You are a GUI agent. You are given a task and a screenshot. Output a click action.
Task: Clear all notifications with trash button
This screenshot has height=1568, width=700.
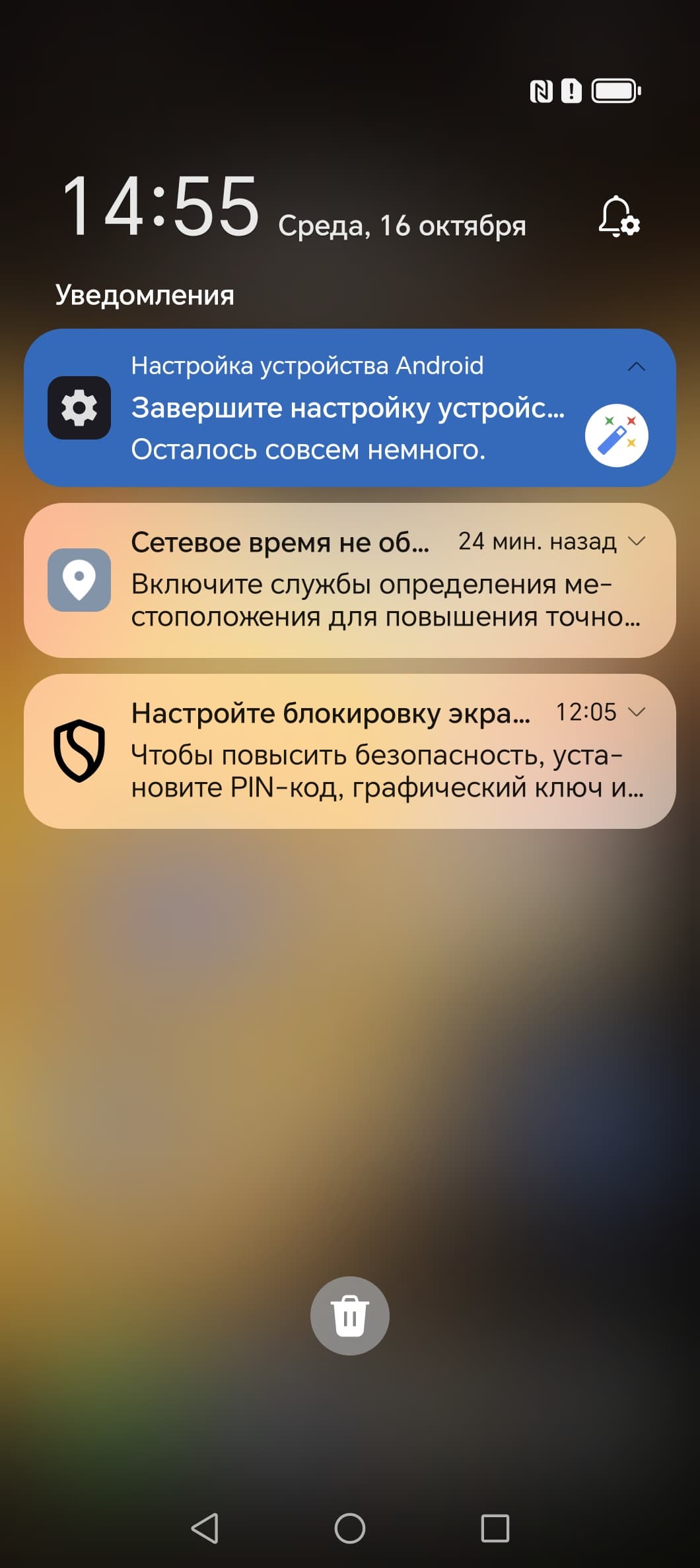[350, 1316]
